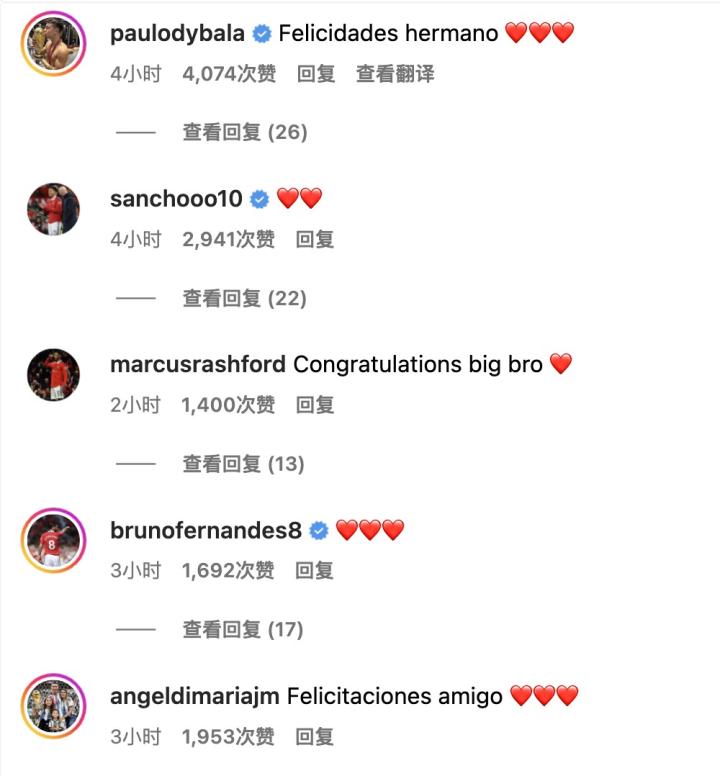Expand 17 replies under brunofernandes8's comment
720x776 pixels.
coord(244,630)
